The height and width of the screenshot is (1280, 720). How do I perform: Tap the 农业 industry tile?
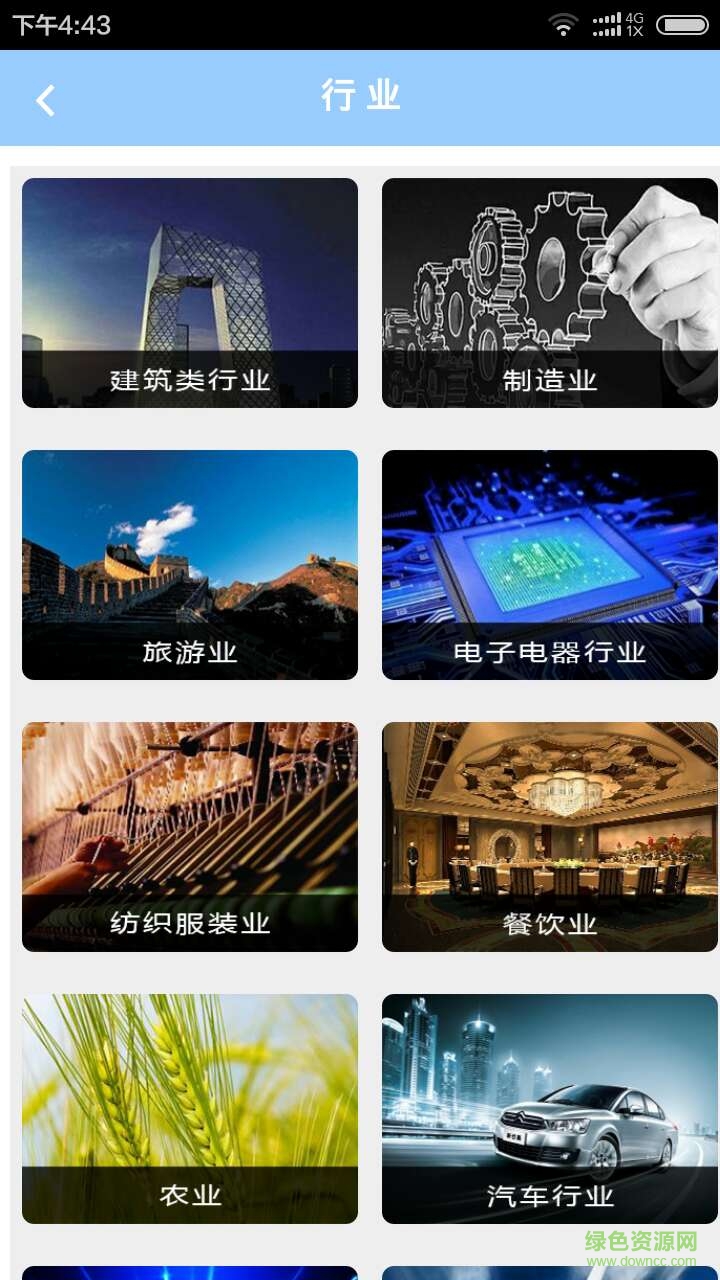pyautogui.click(x=190, y=1109)
